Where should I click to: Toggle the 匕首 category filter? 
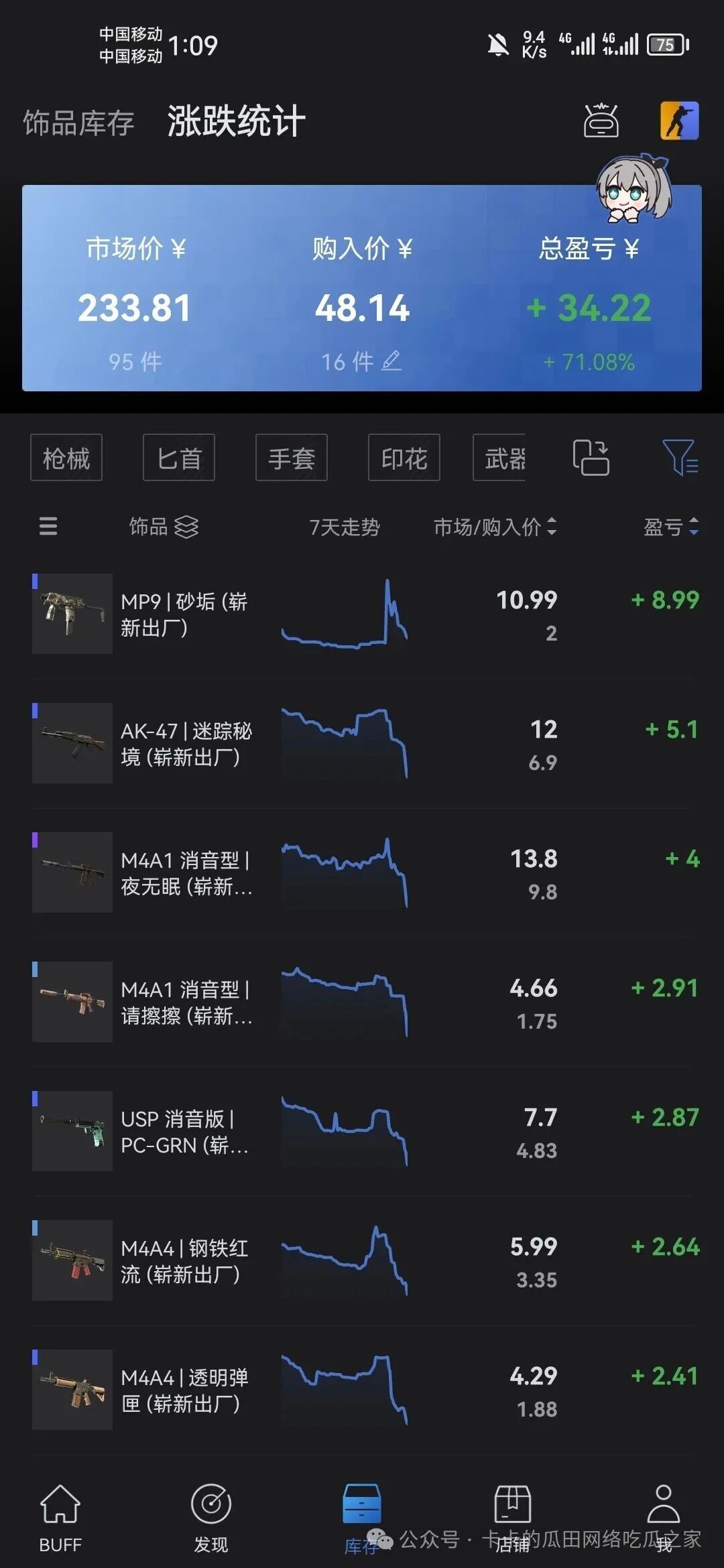(178, 458)
